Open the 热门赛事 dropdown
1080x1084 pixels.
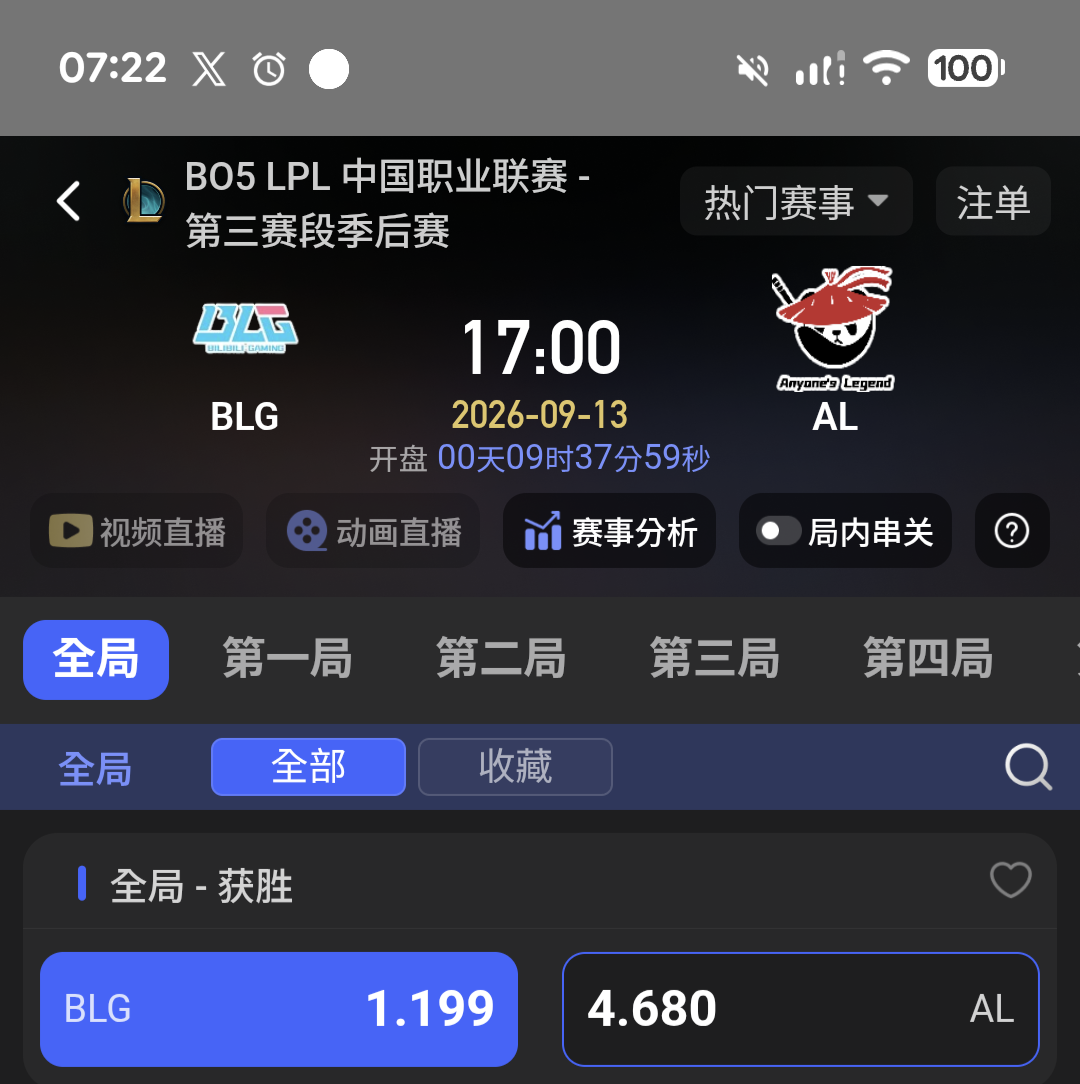coord(796,201)
